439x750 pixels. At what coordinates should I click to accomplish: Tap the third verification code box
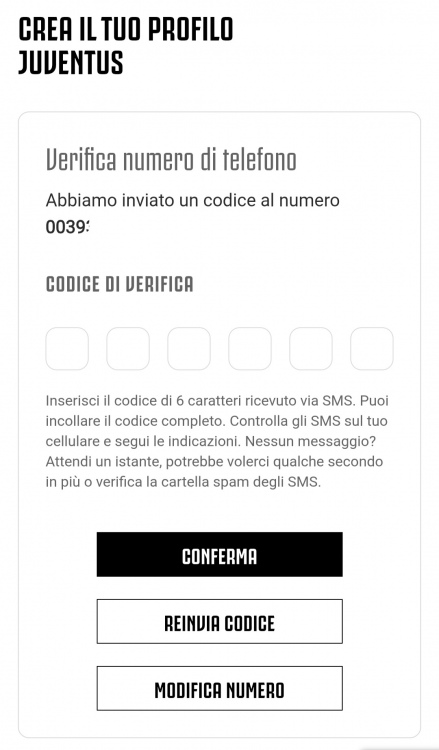(189, 349)
